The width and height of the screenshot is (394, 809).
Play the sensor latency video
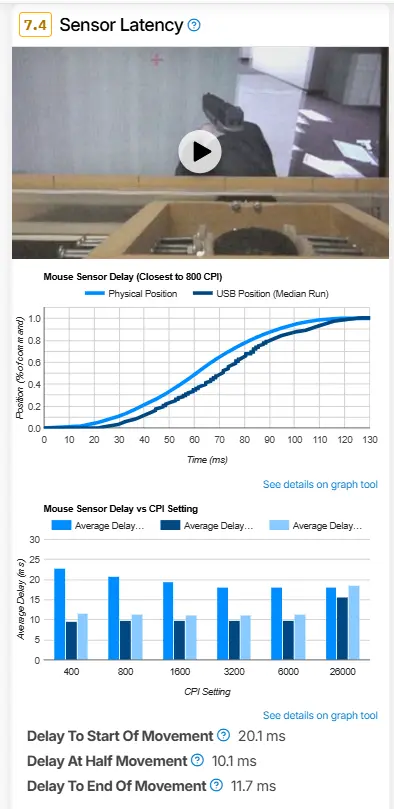pos(200,152)
